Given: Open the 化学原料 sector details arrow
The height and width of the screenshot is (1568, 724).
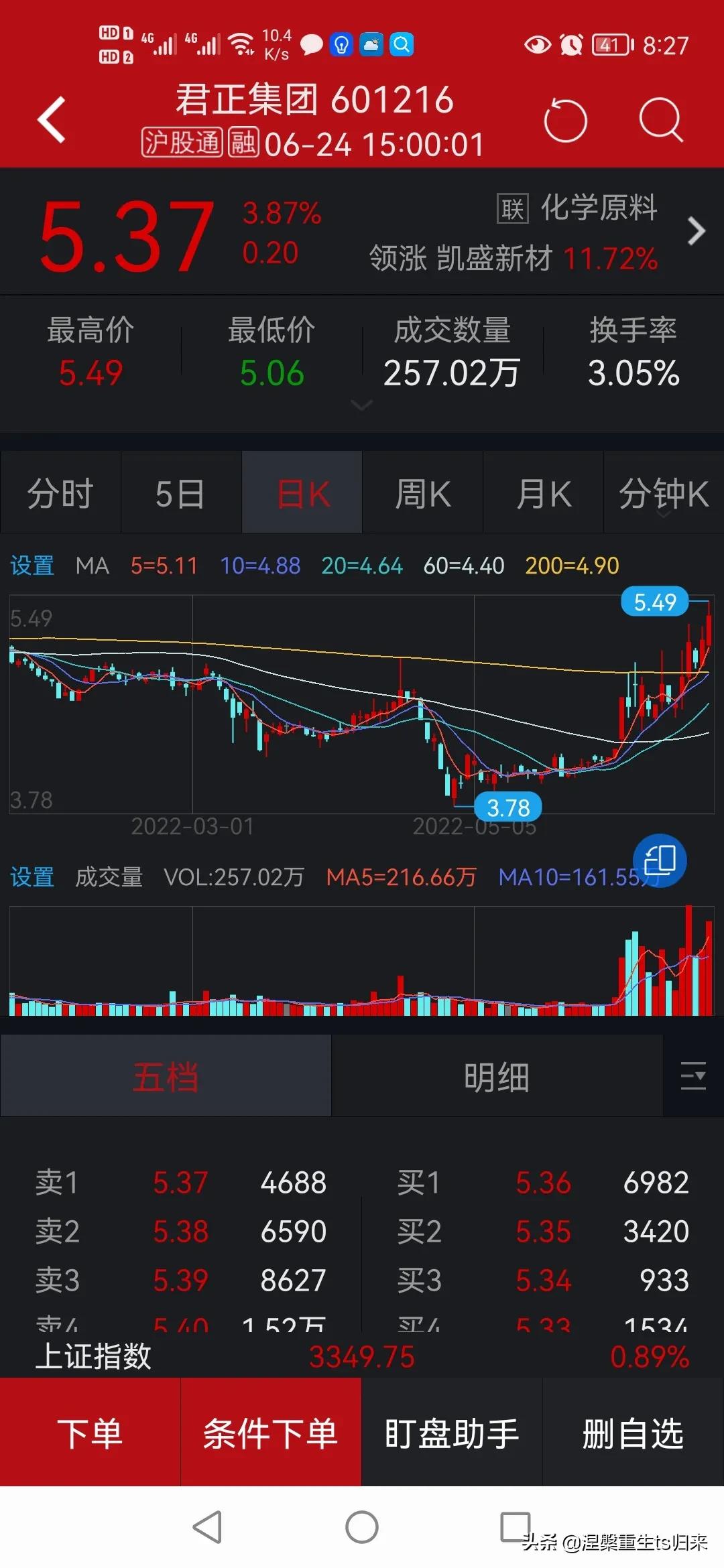Looking at the screenshot, I should point(696,231).
